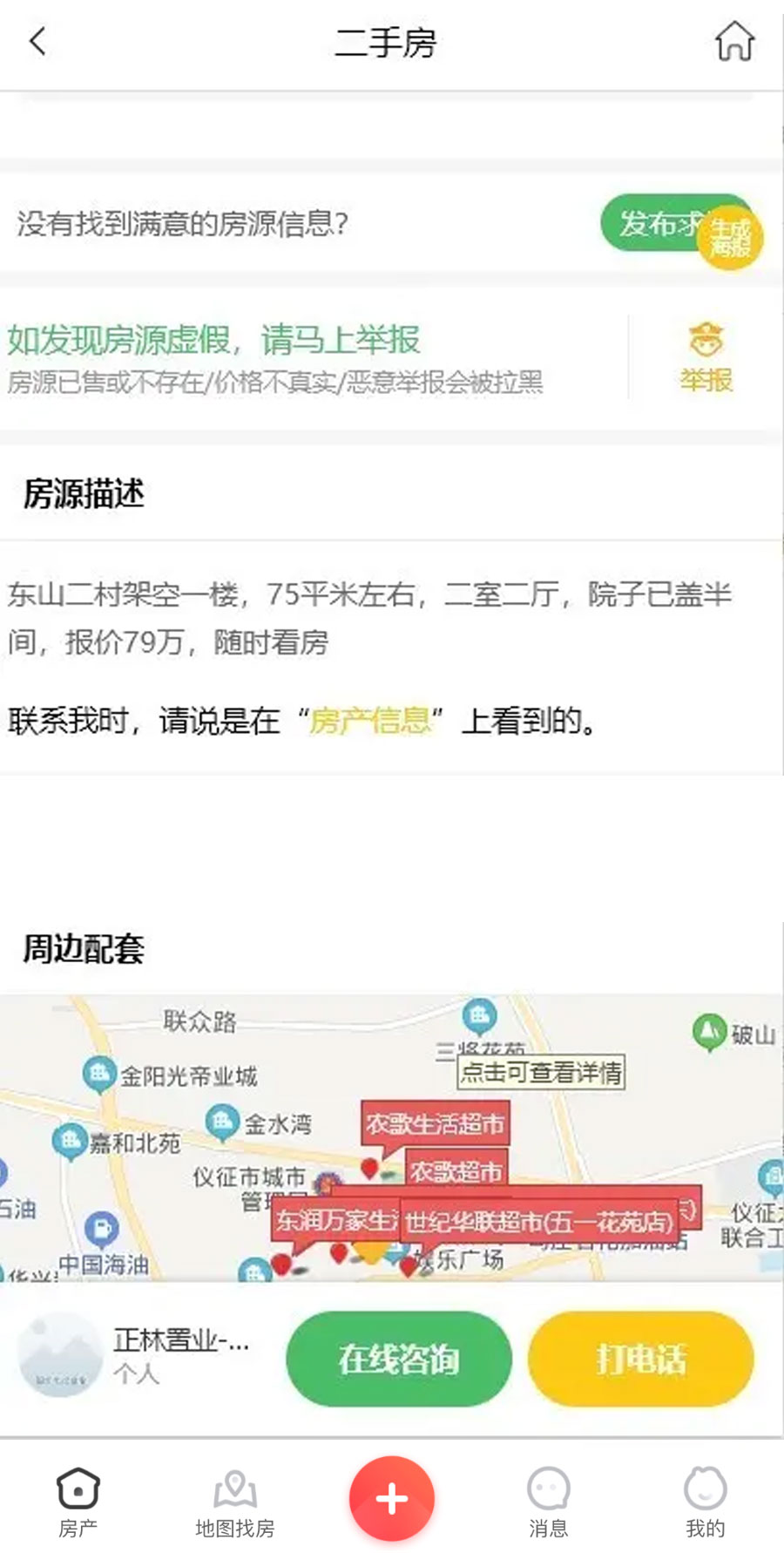Viewport: 784px width, 1553px height.
Task: Report this listing with 举报
Action: [x=706, y=358]
